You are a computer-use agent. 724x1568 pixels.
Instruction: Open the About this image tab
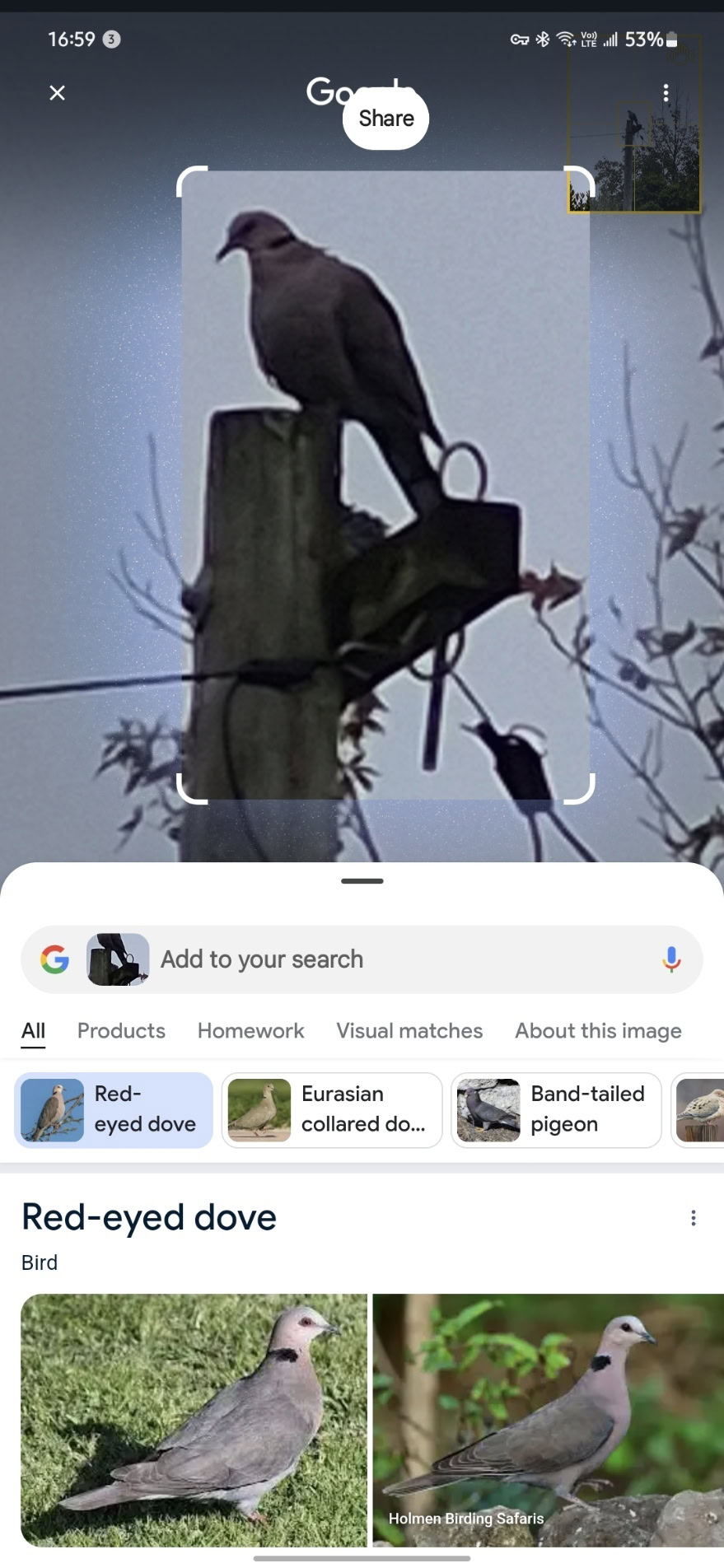tap(598, 1031)
